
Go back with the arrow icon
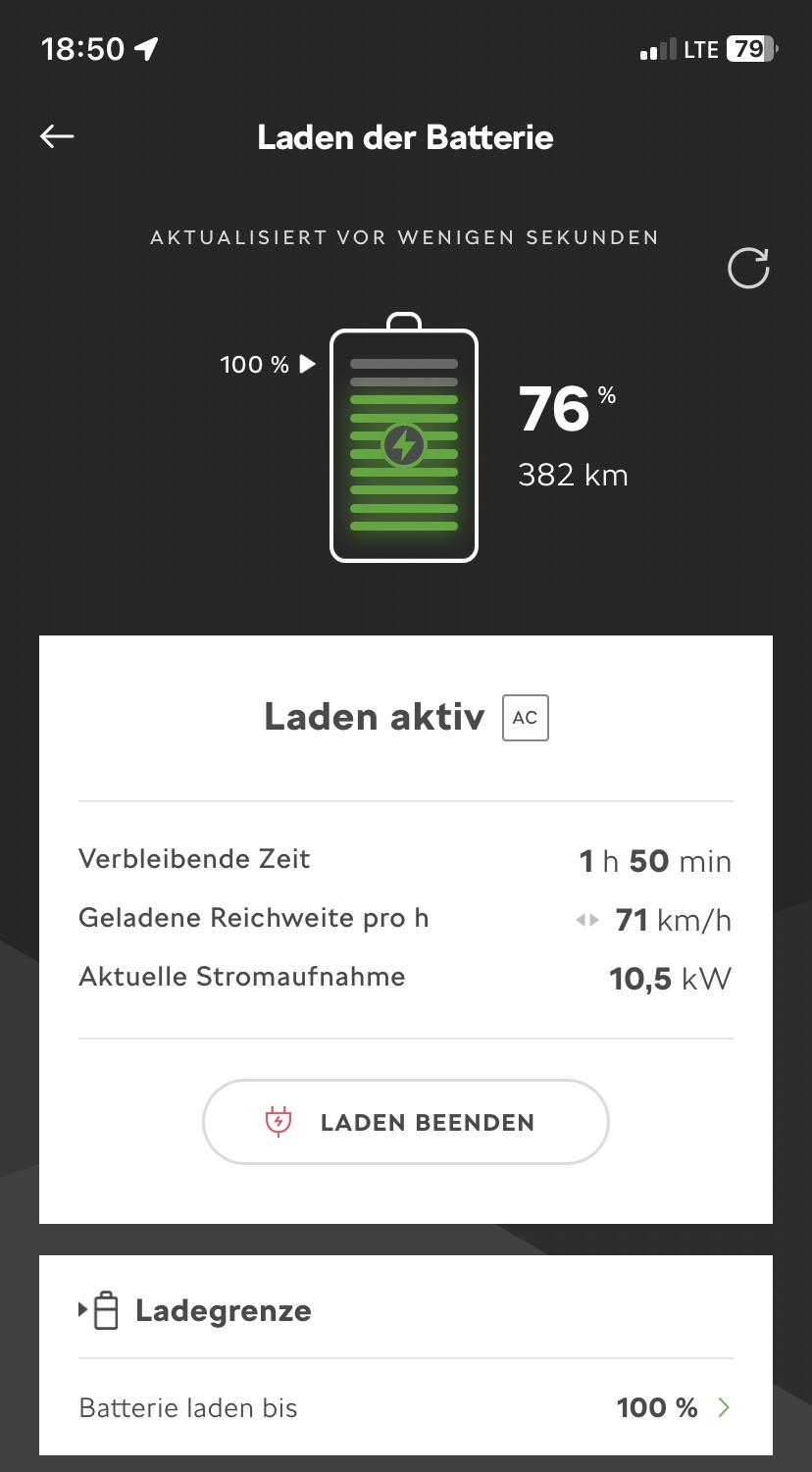point(57,136)
